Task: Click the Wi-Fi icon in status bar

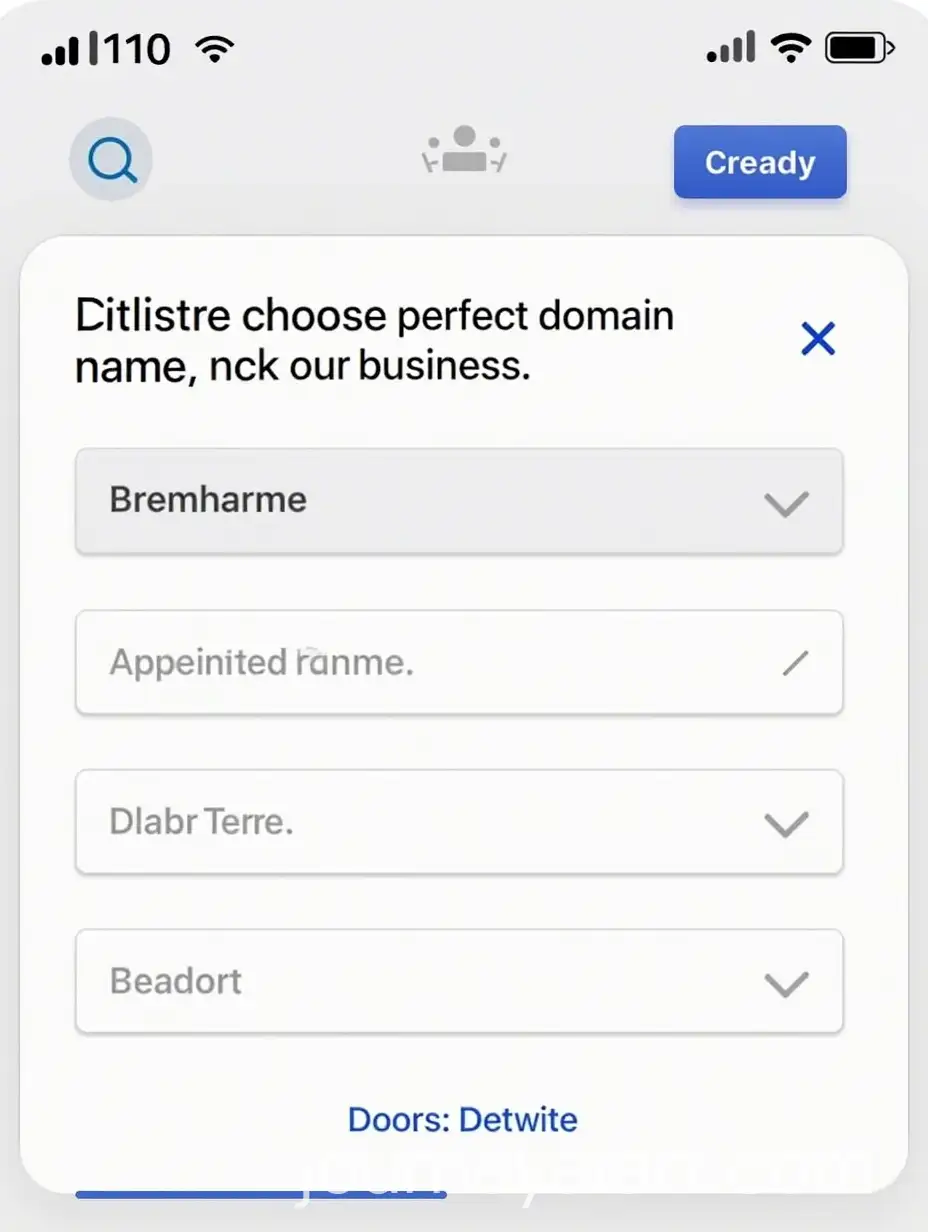Action: click(x=213, y=46)
